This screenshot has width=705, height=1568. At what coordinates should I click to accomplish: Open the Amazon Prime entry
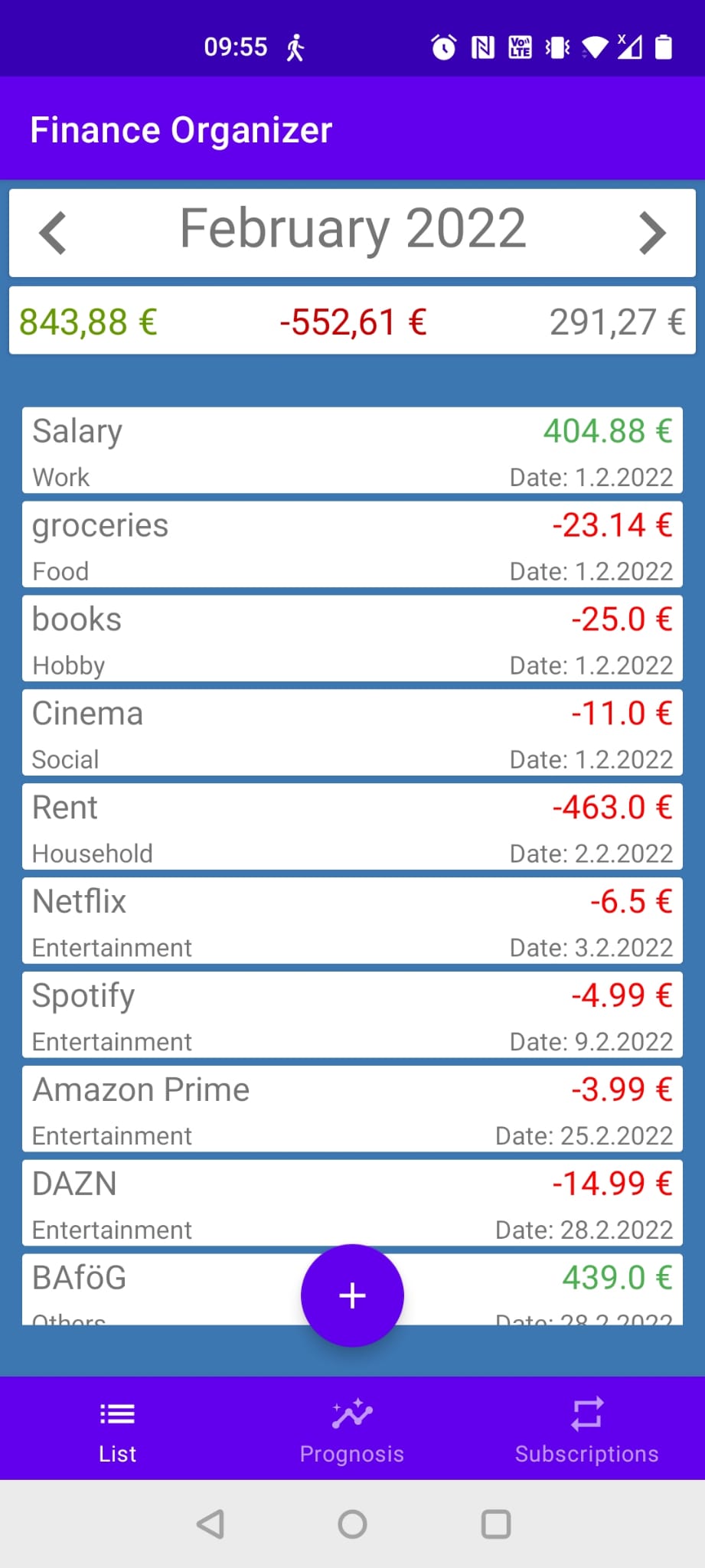click(x=352, y=1110)
